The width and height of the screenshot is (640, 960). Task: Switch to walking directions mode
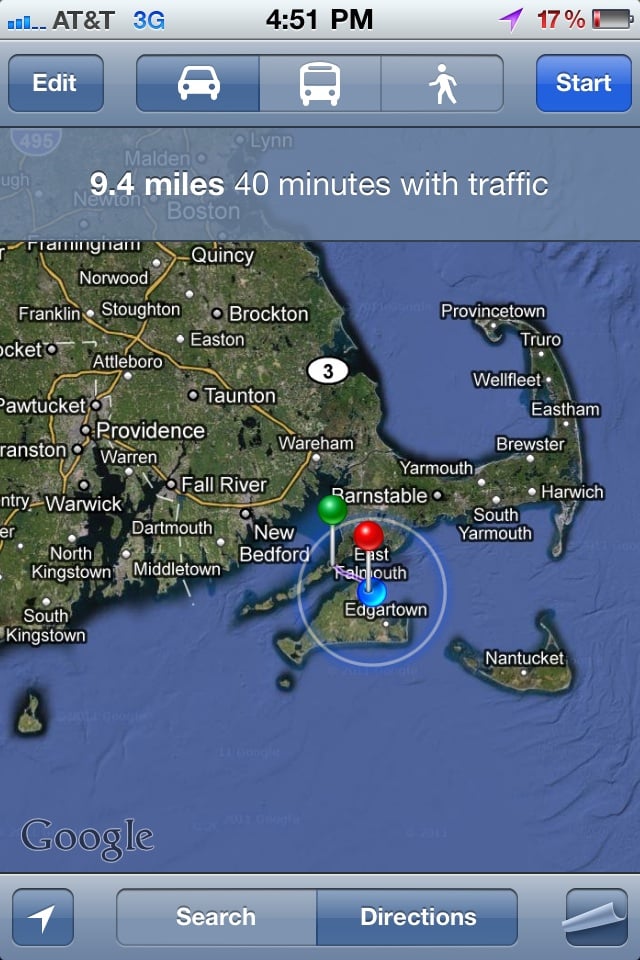[442, 83]
